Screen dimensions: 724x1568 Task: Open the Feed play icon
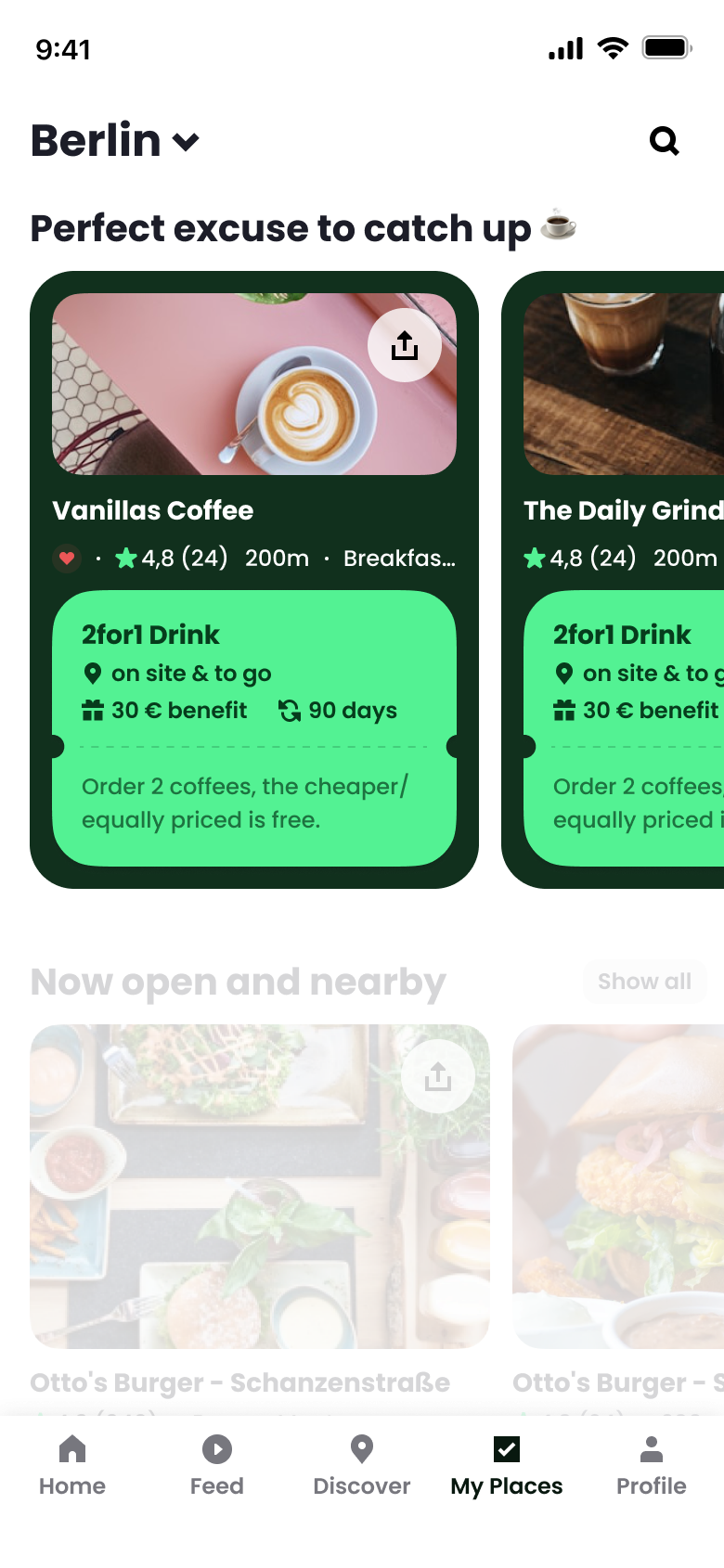pyautogui.click(x=216, y=1448)
